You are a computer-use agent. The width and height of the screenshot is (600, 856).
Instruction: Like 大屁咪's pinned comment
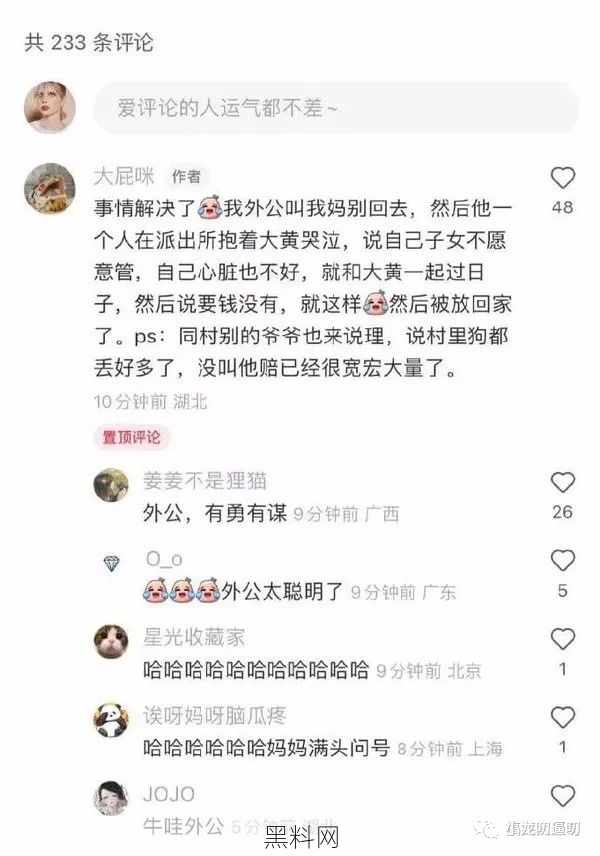coord(563,179)
